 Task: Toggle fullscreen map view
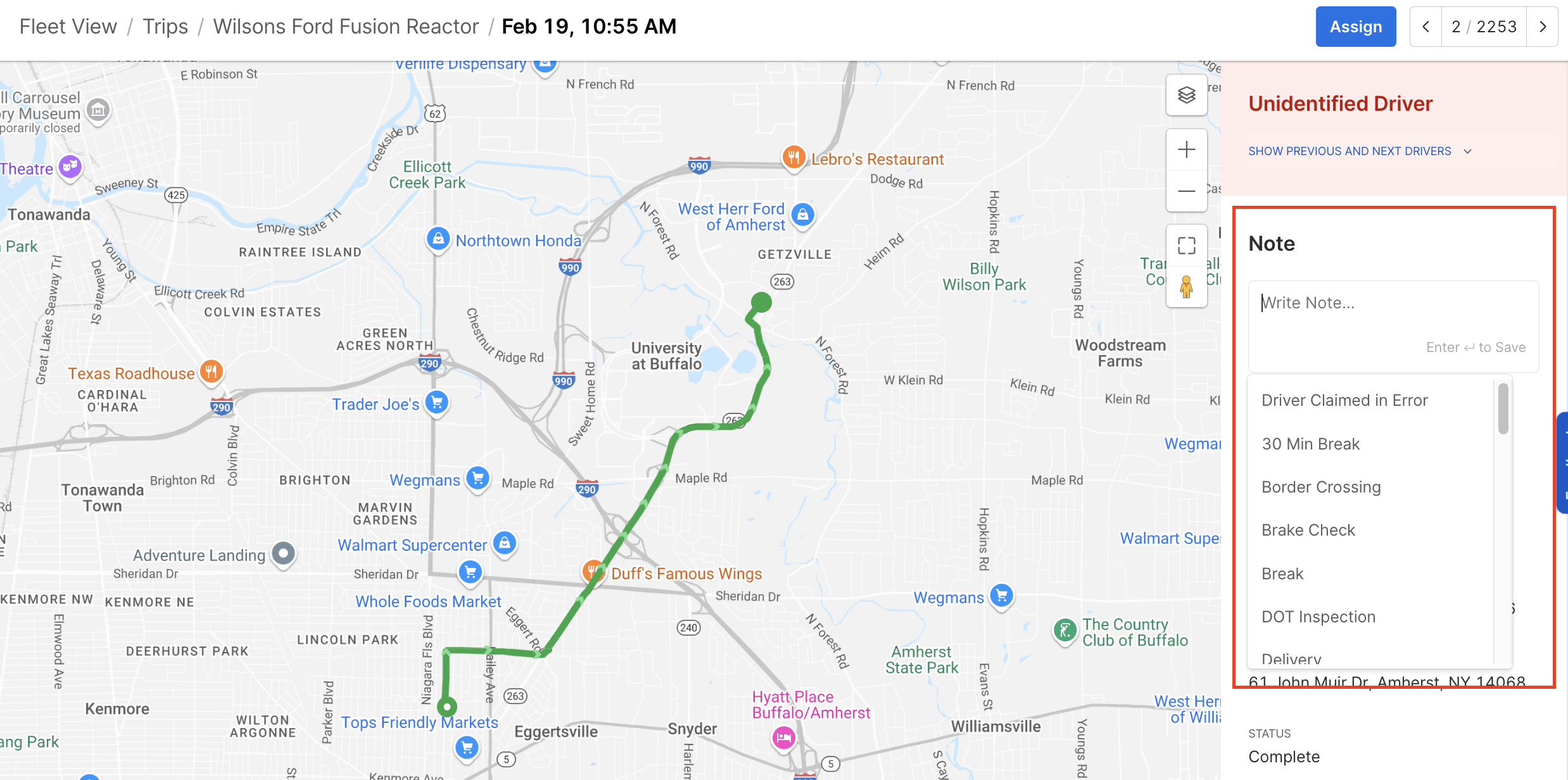click(1186, 246)
